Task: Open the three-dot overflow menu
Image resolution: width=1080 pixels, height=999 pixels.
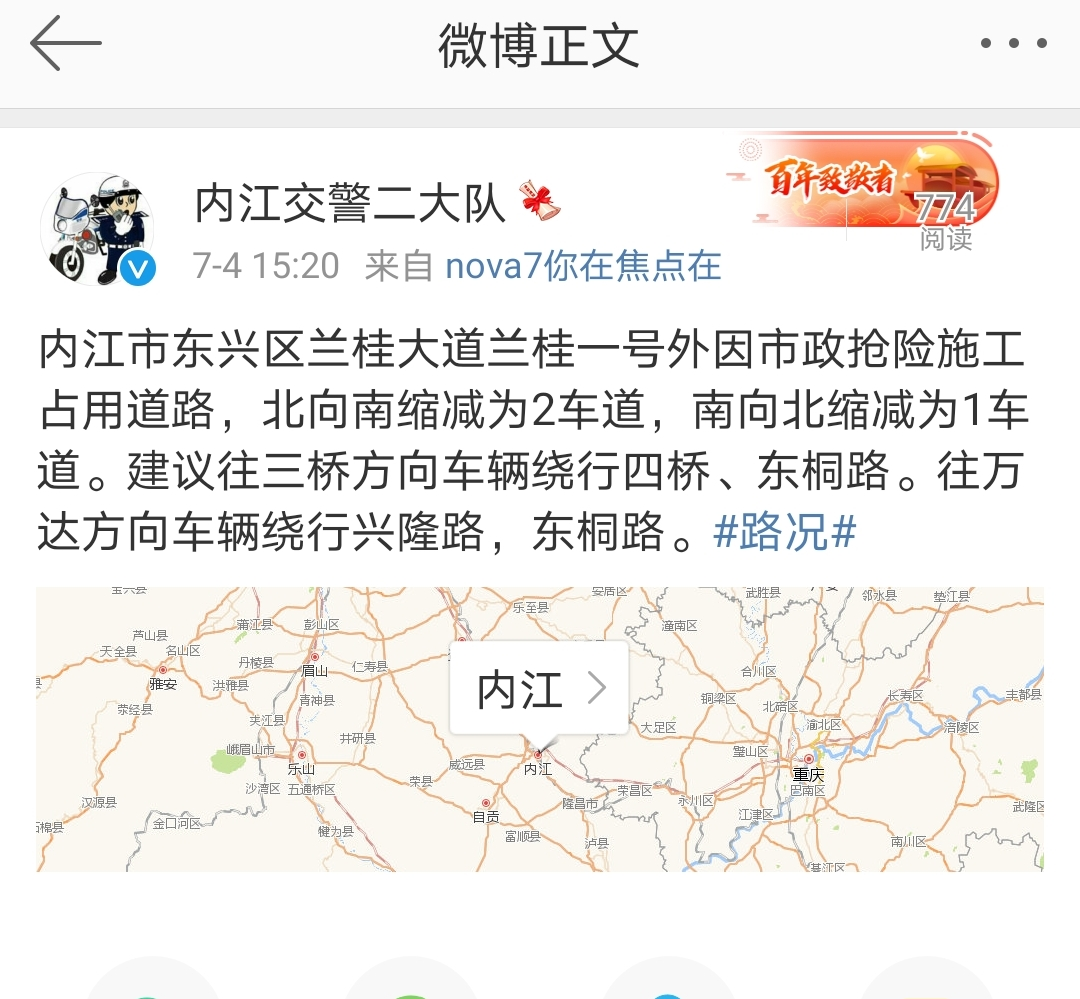Action: 1013,44
